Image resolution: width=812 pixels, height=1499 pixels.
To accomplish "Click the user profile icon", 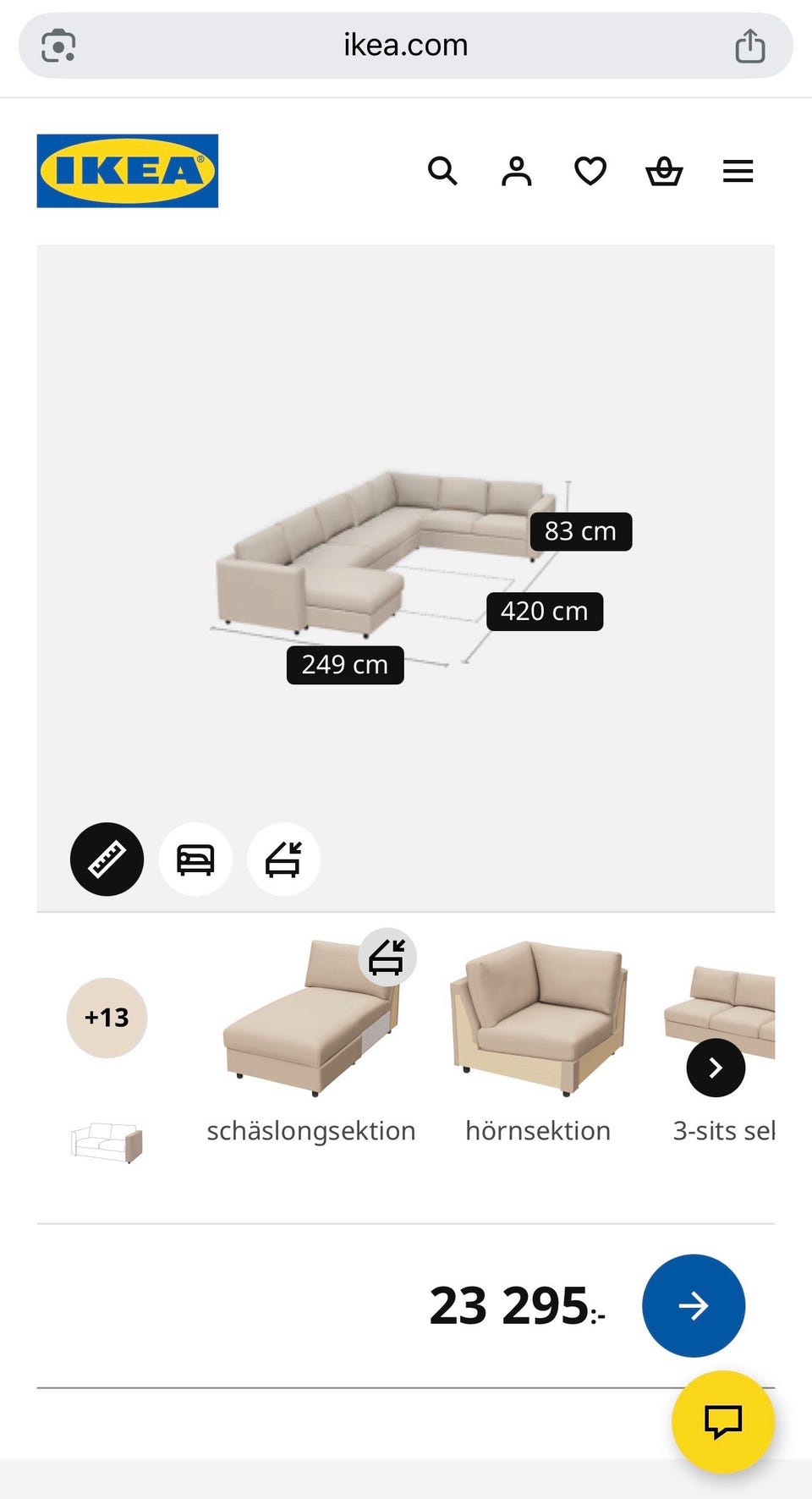I will 516,171.
